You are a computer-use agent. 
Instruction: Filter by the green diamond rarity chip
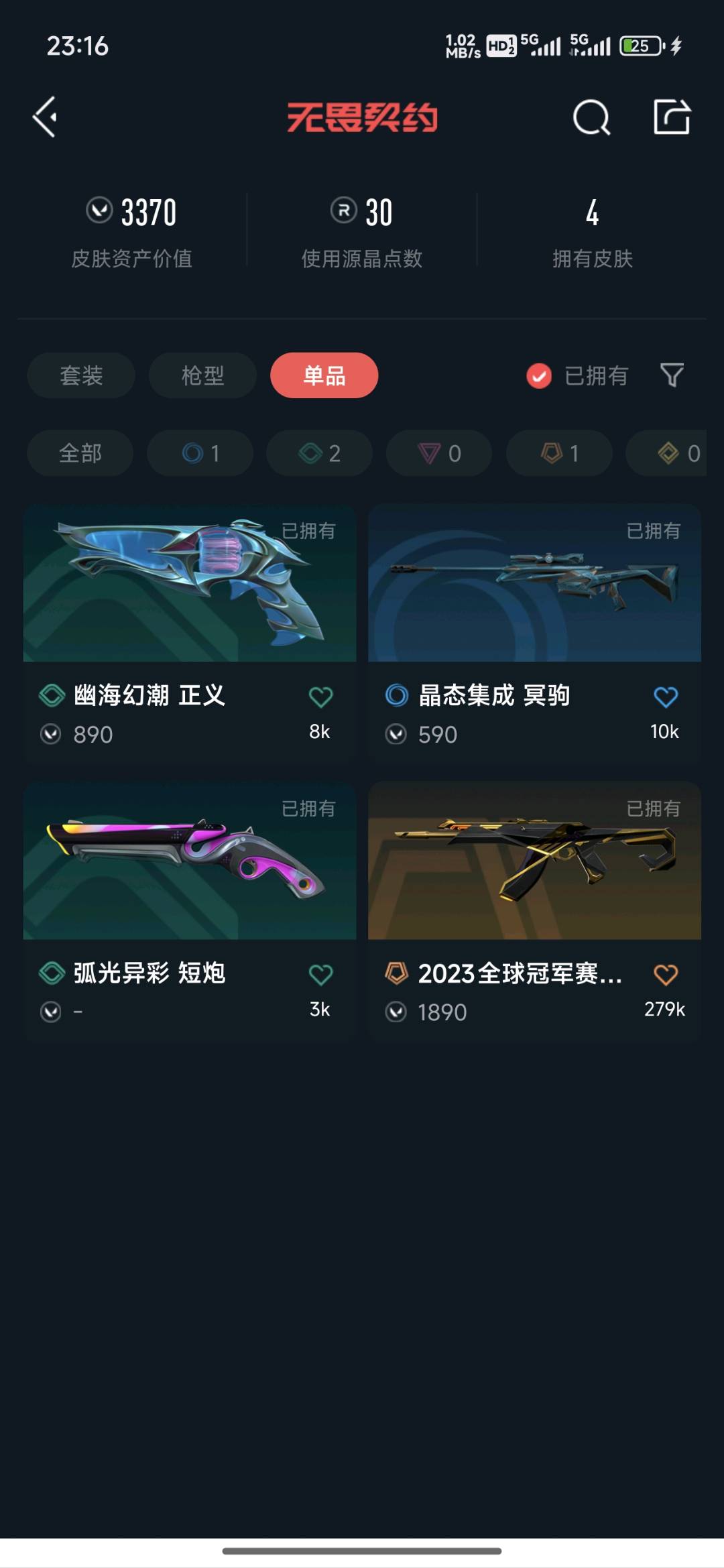pos(320,454)
